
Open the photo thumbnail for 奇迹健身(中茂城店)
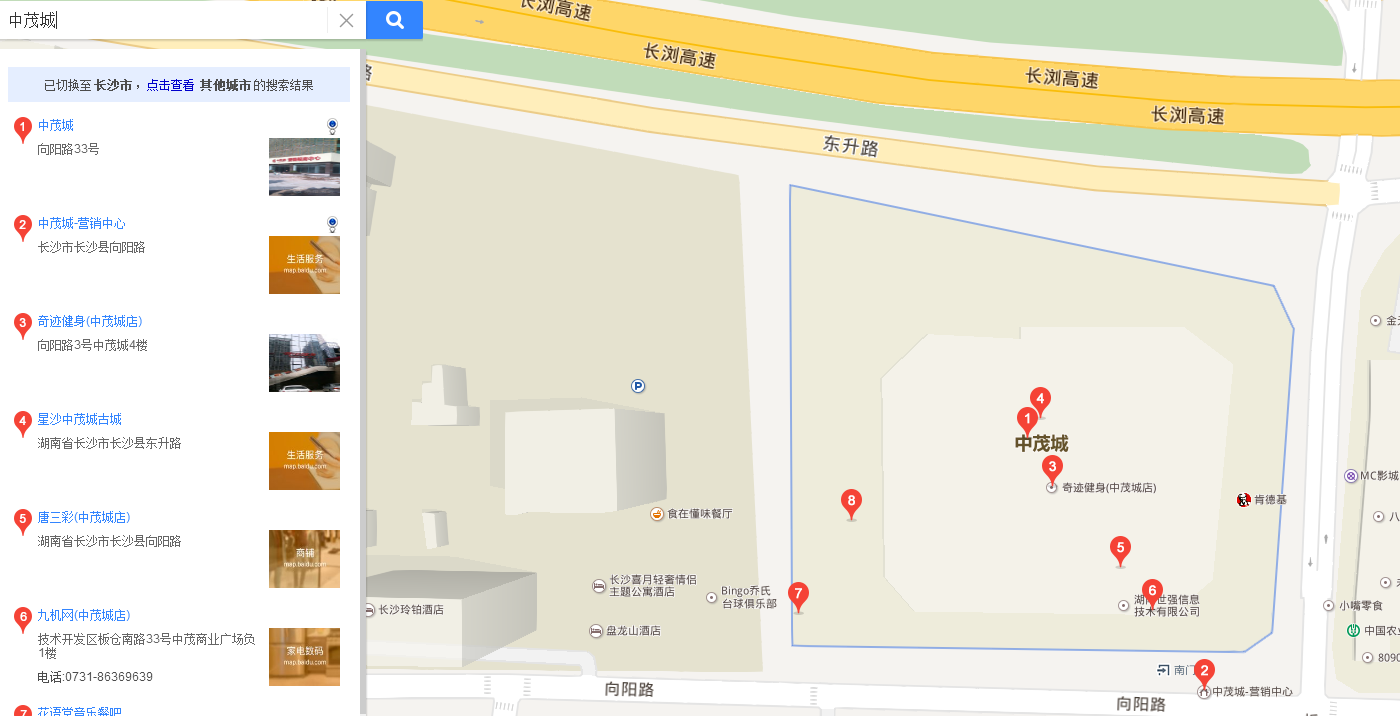pos(304,363)
